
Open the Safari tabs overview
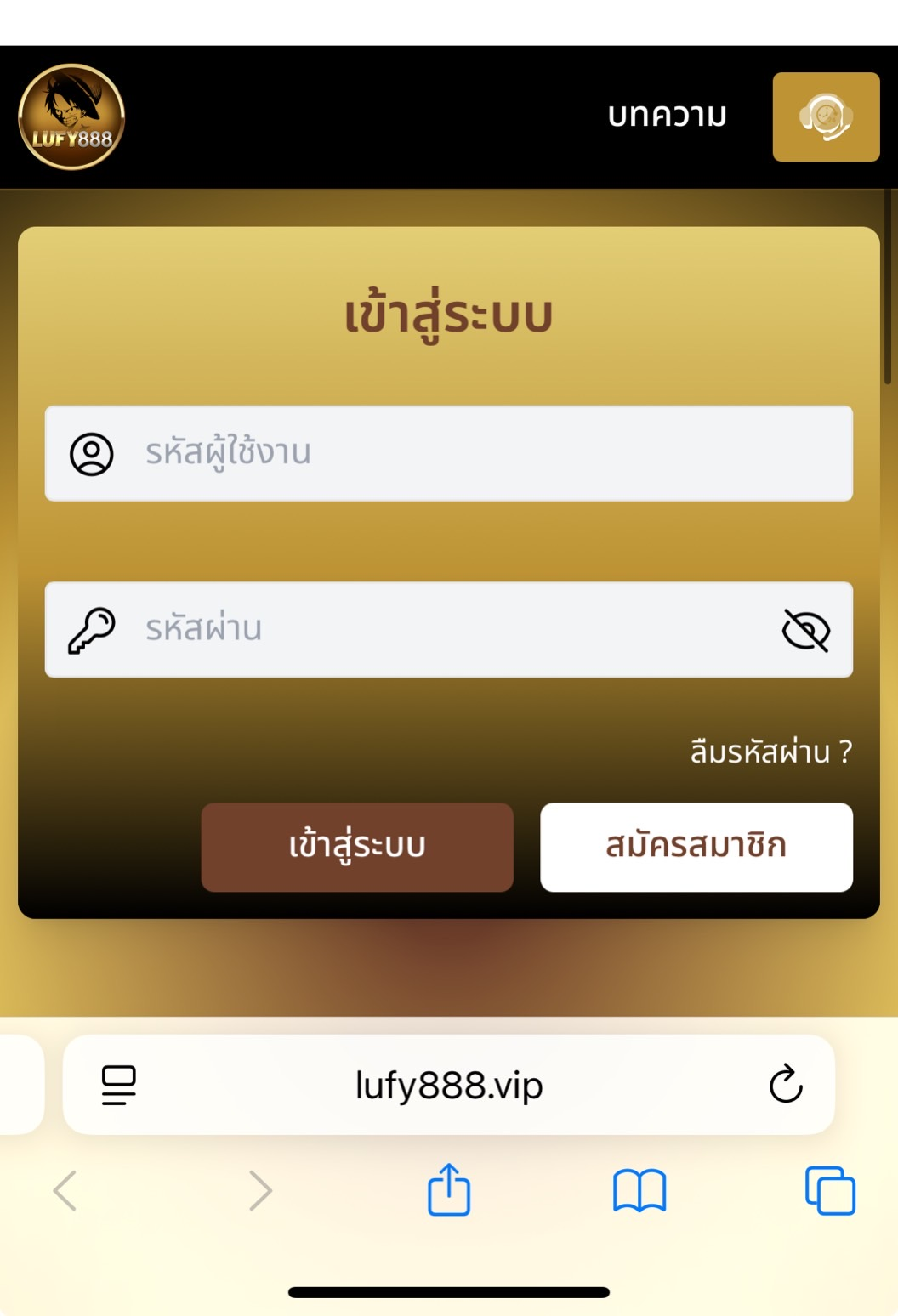point(830,1190)
